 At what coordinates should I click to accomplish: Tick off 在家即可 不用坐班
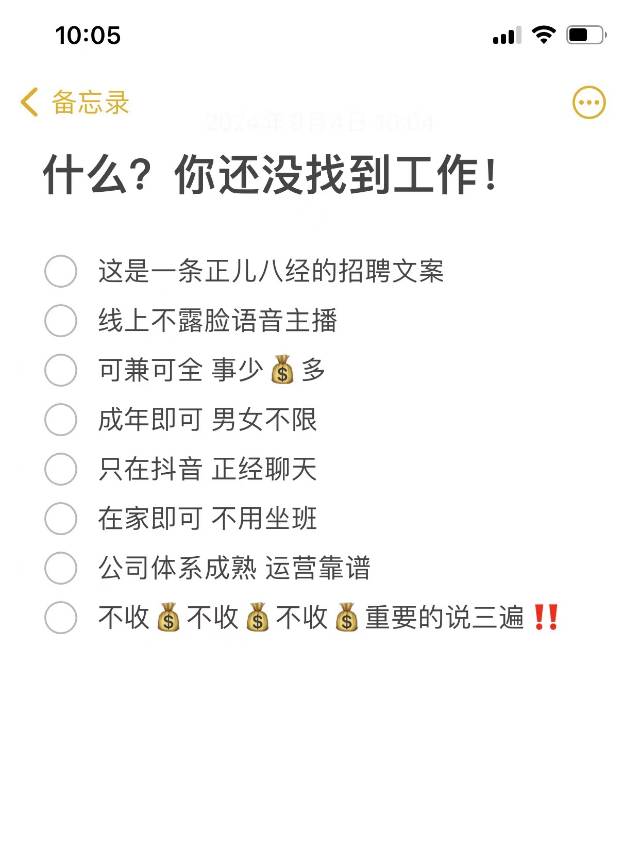coord(61,519)
